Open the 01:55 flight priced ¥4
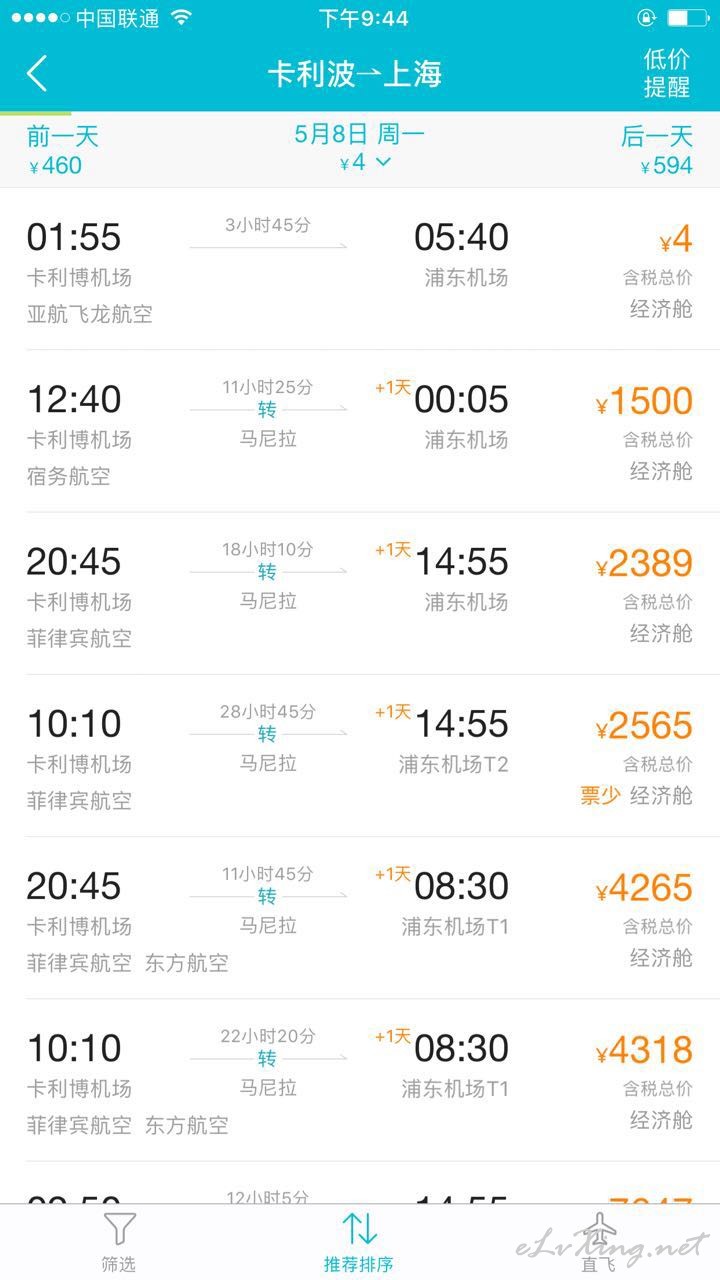720x1280 pixels. click(x=360, y=269)
